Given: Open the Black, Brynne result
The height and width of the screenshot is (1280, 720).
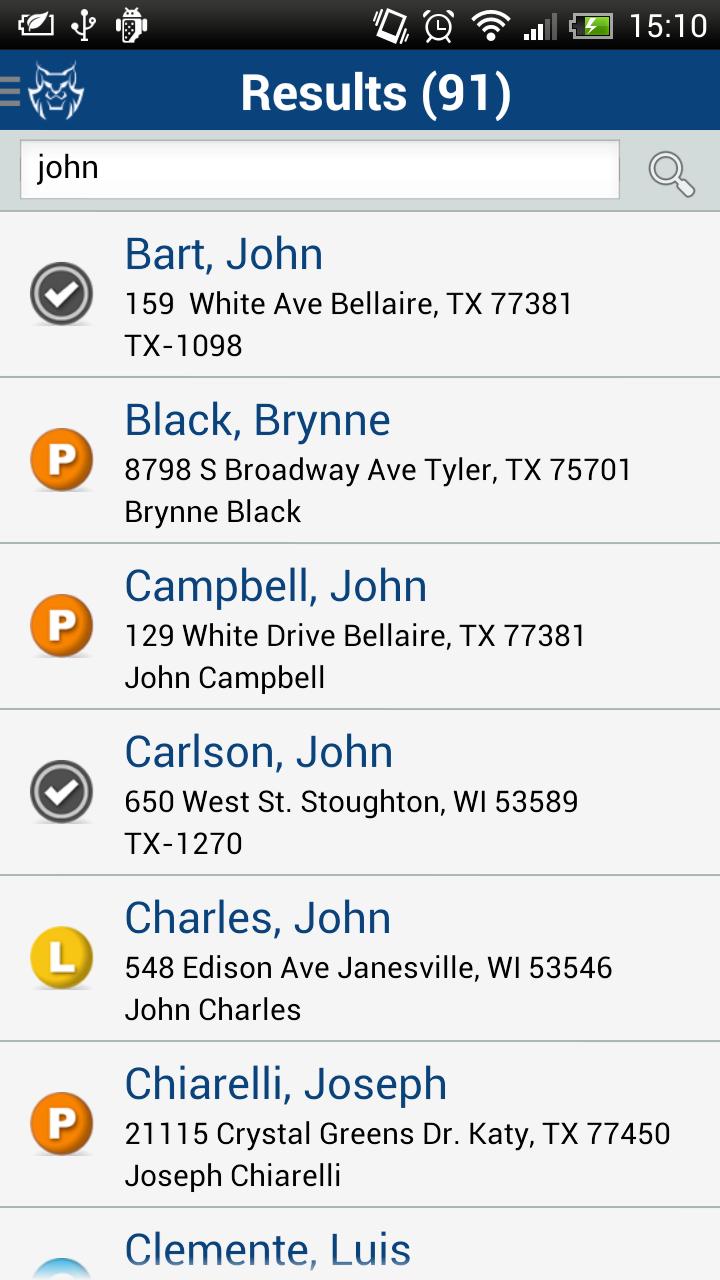Looking at the screenshot, I should (x=360, y=461).
